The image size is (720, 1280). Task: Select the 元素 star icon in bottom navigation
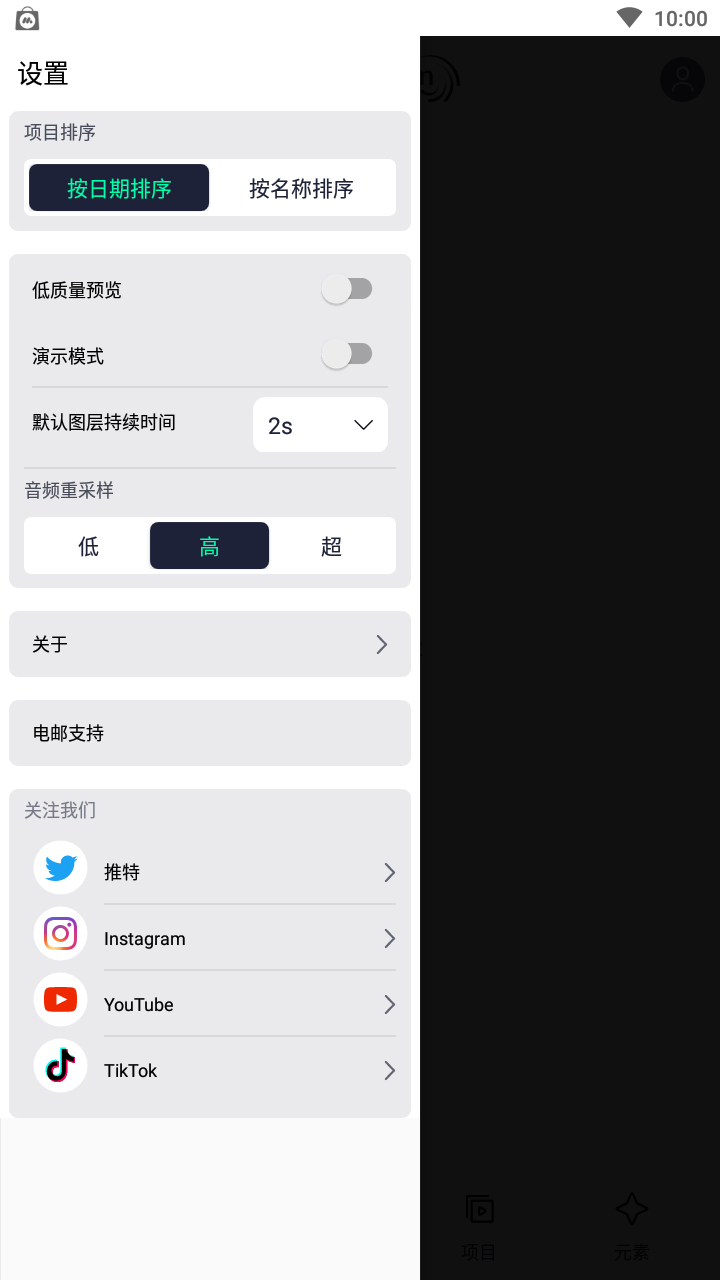(632, 1210)
